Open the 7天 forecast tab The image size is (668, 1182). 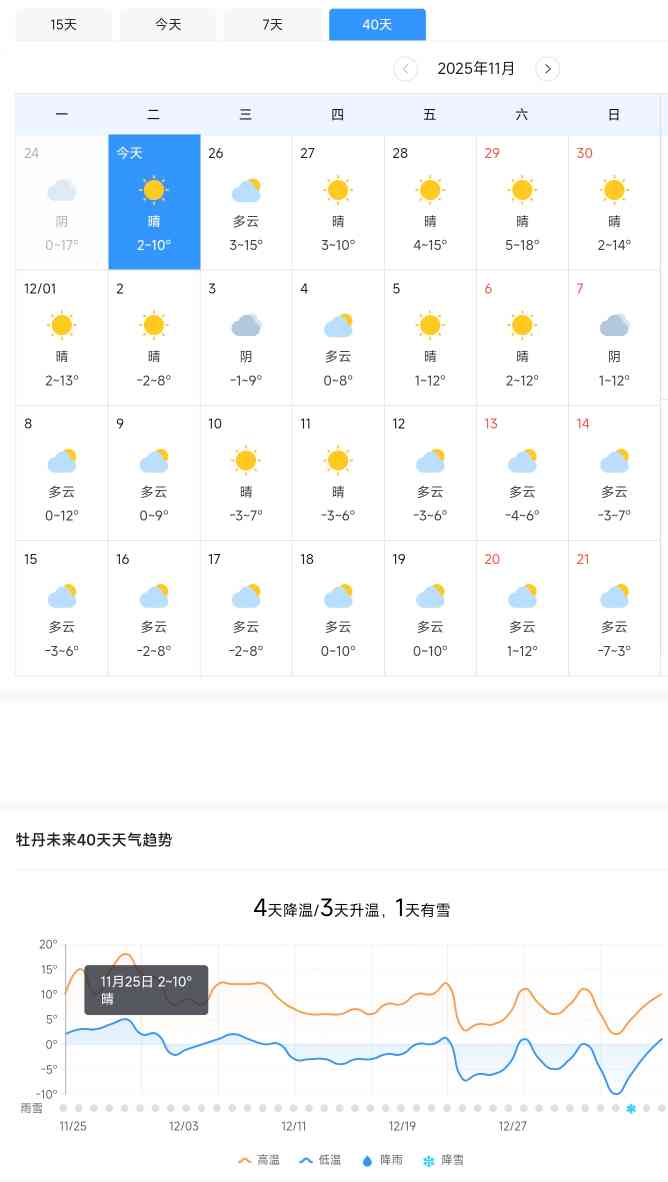pyautogui.click(x=272, y=24)
